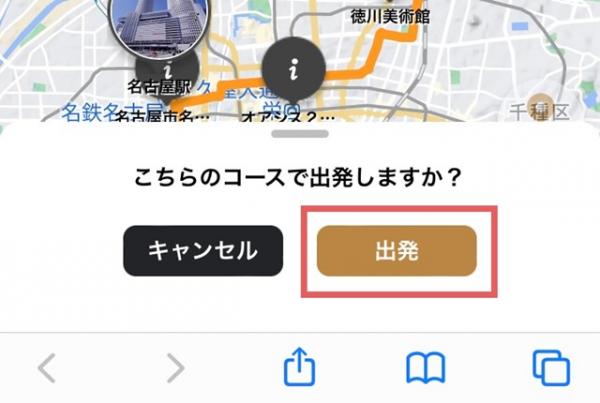Go forward to next page
600x403 pixels.
pyautogui.click(x=174, y=368)
